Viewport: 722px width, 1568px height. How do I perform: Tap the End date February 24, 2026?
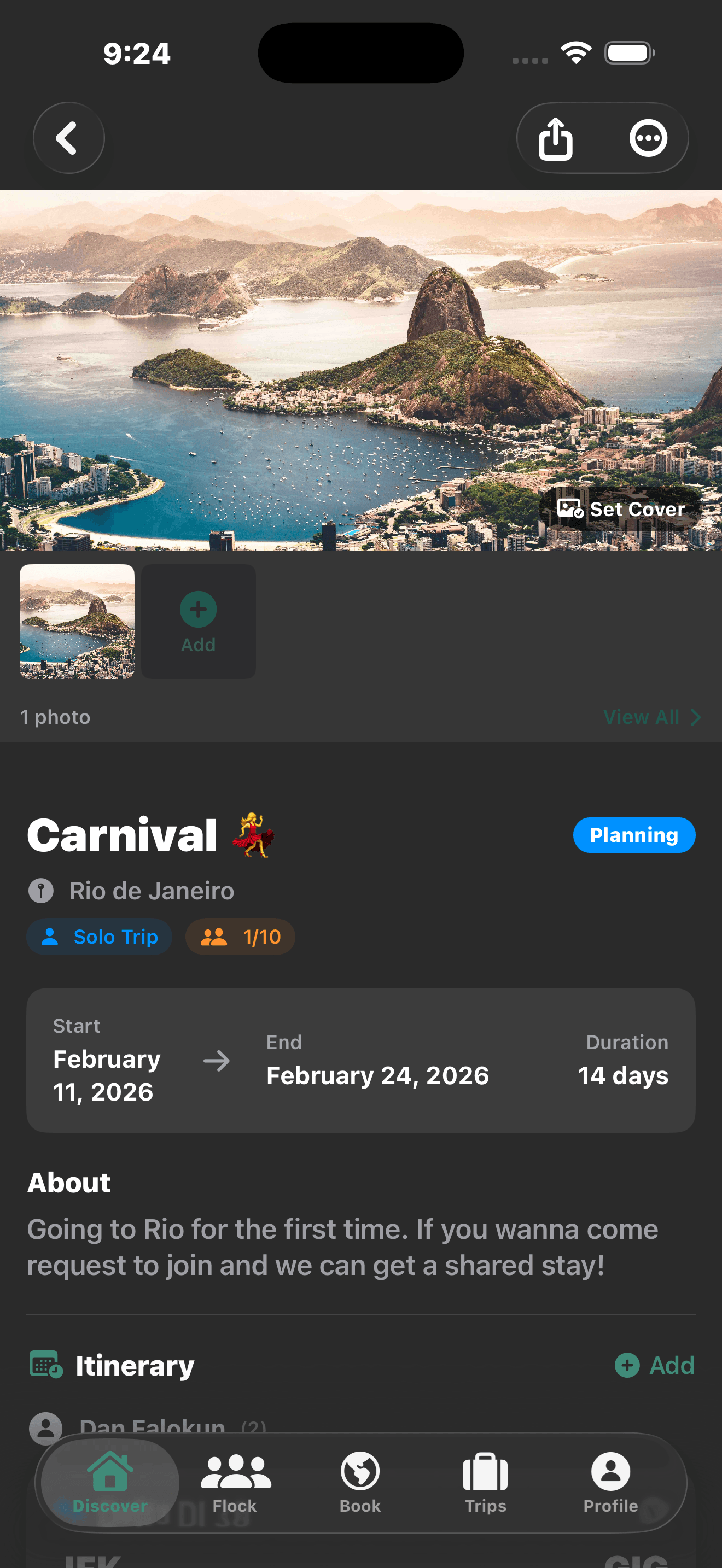(x=377, y=1075)
